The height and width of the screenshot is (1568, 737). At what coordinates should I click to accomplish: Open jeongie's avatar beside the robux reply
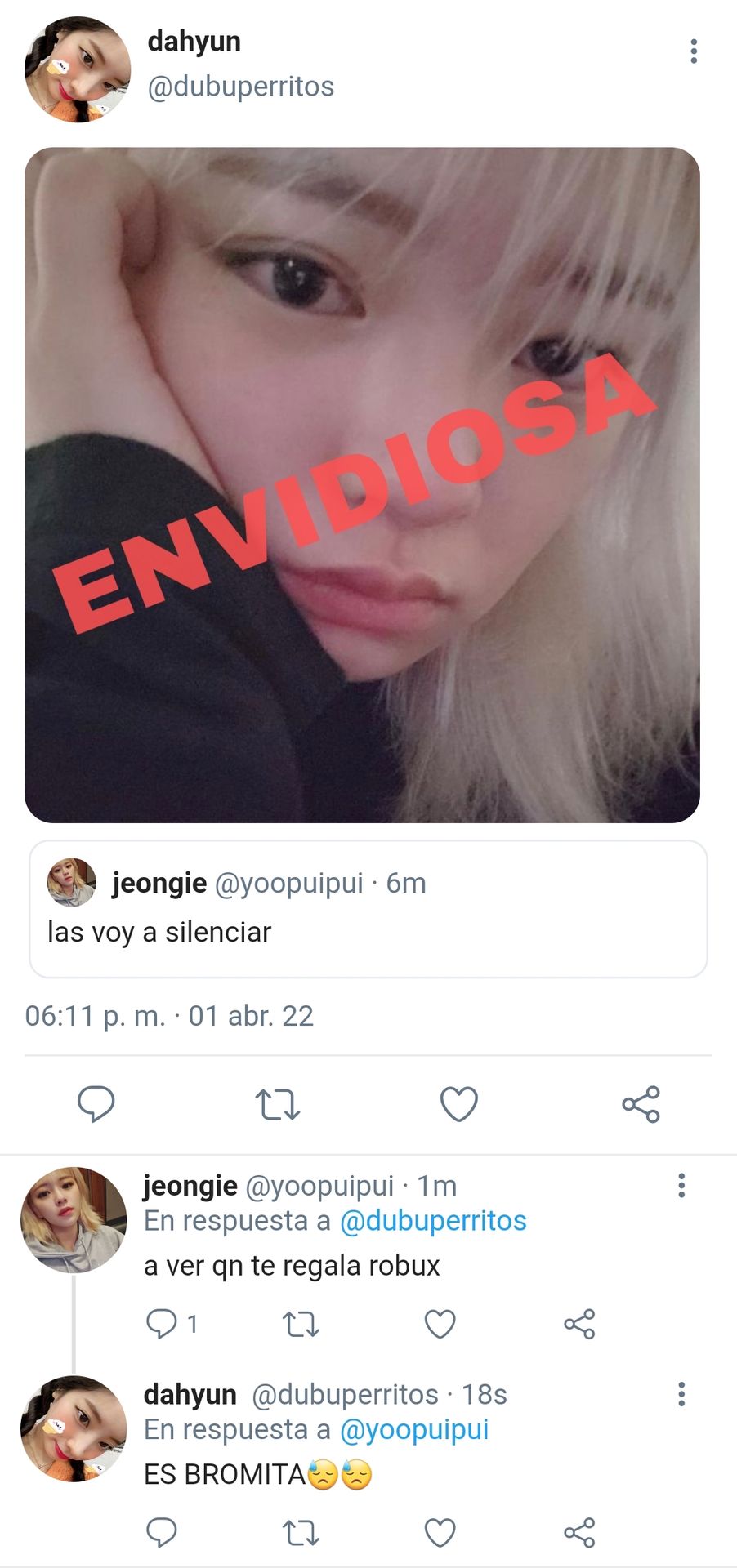pyautogui.click(x=74, y=1219)
